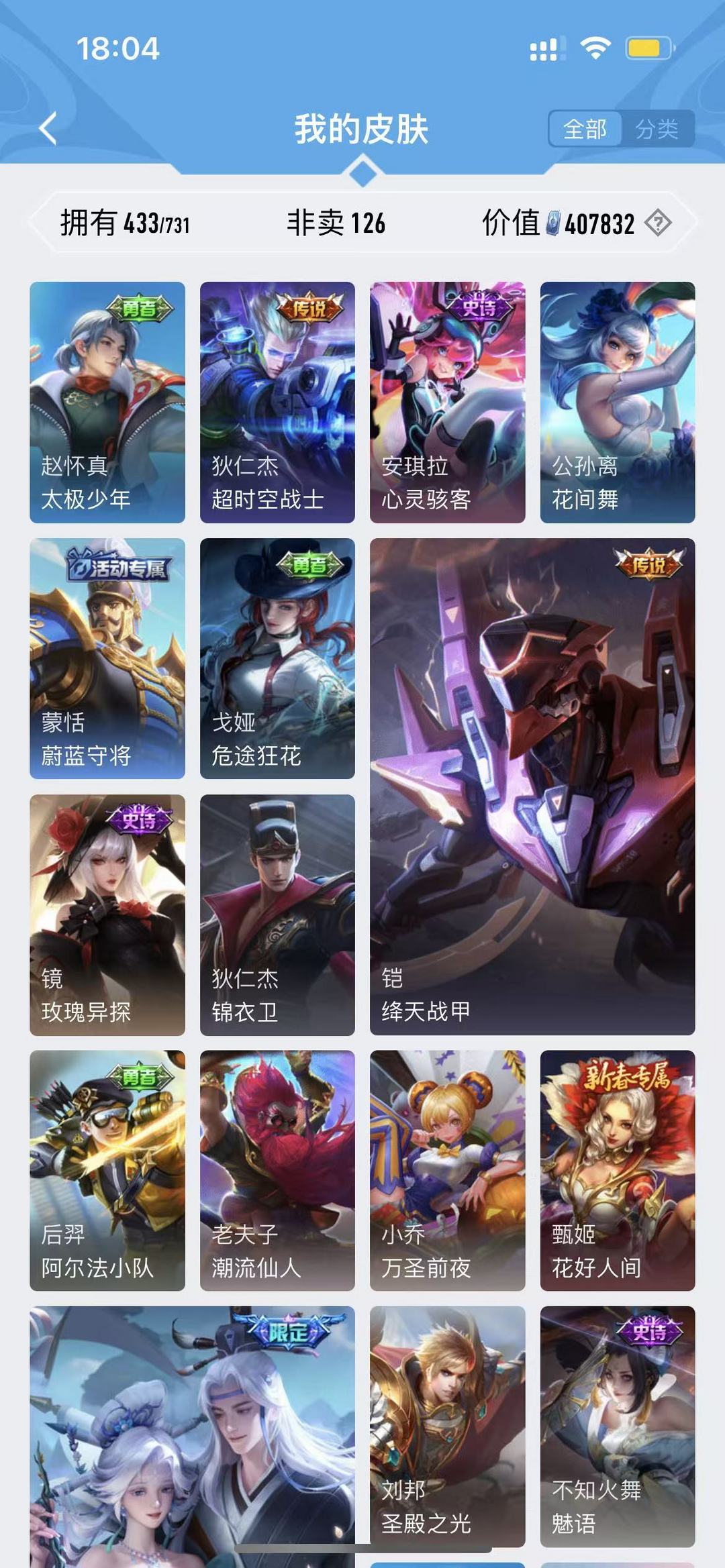Open the 蒙恬 蔚蓝守将 skin card
This screenshot has width=725, height=1568.
pyautogui.click(x=107, y=658)
